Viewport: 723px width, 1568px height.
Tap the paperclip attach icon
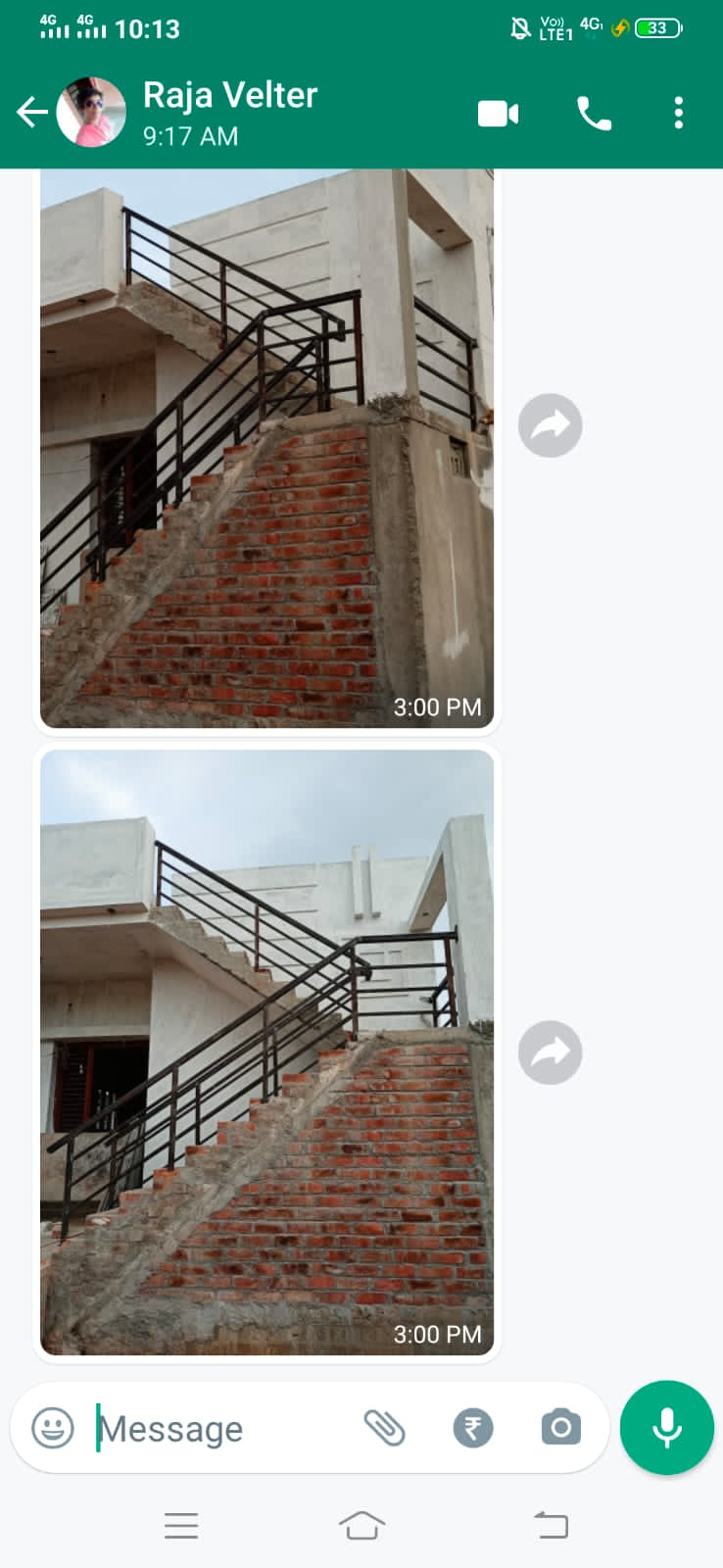coord(384,1428)
